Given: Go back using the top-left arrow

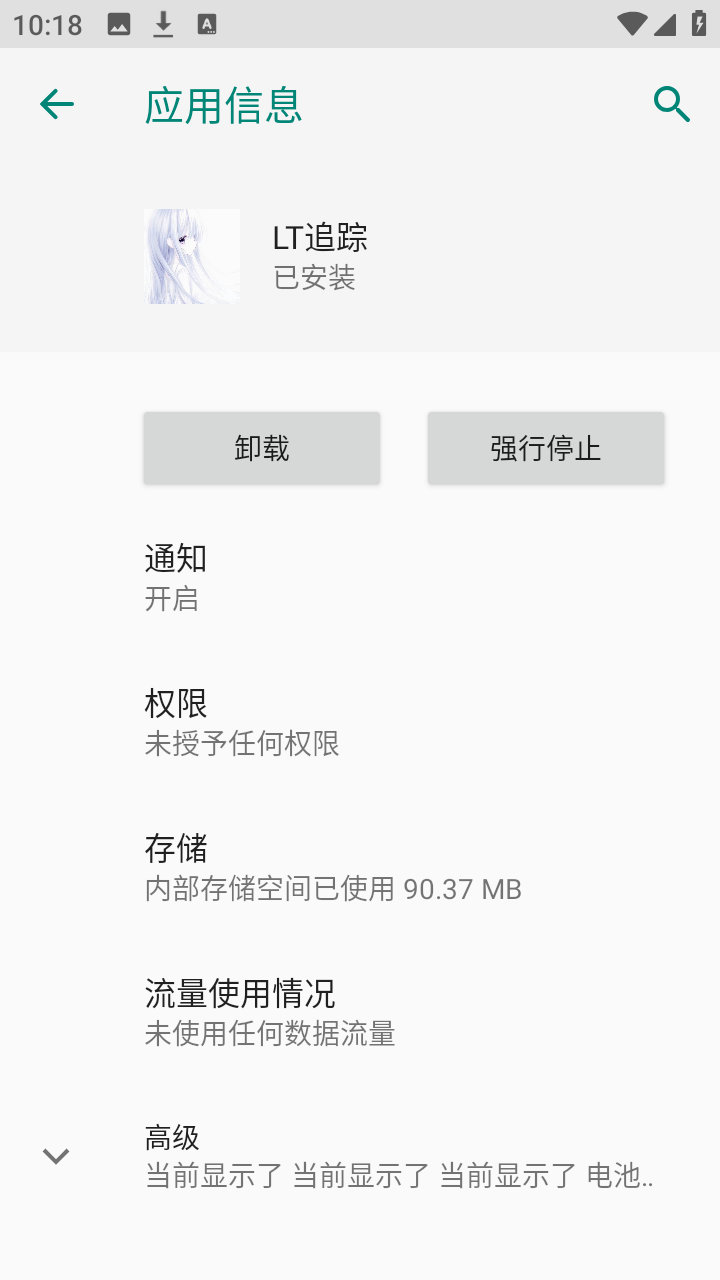Looking at the screenshot, I should (x=57, y=104).
